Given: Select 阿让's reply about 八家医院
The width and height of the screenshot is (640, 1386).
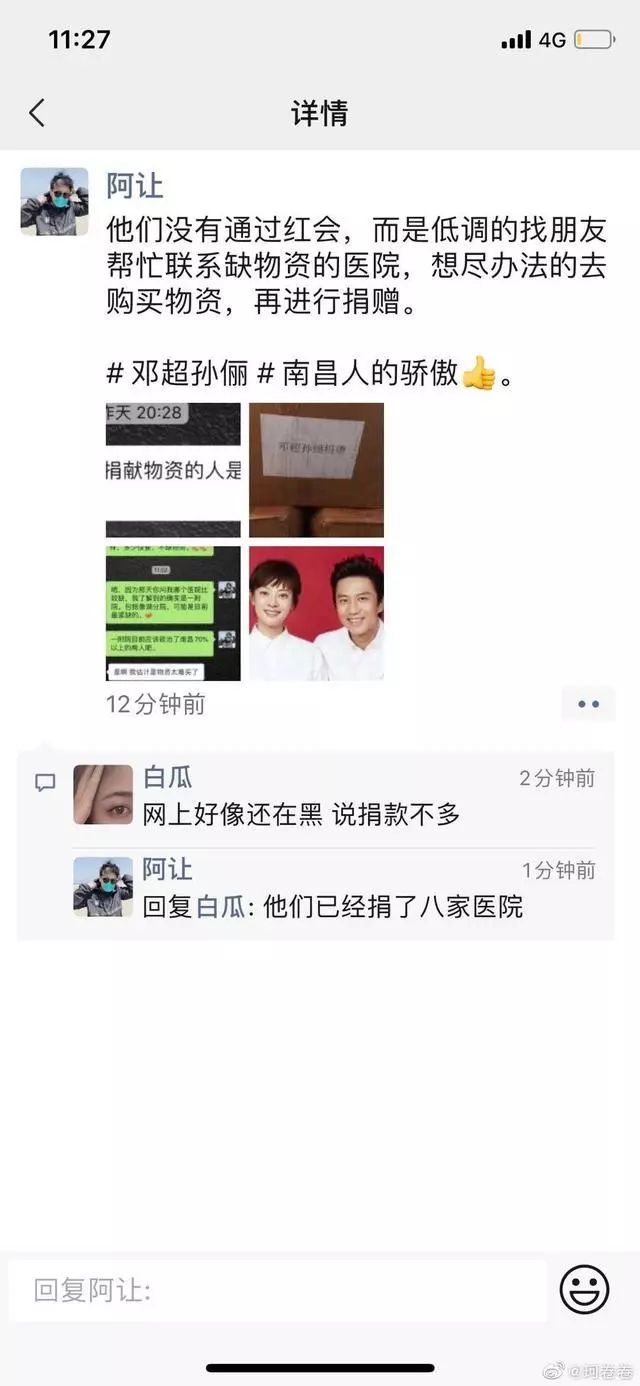Looking at the screenshot, I should point(333,907).
